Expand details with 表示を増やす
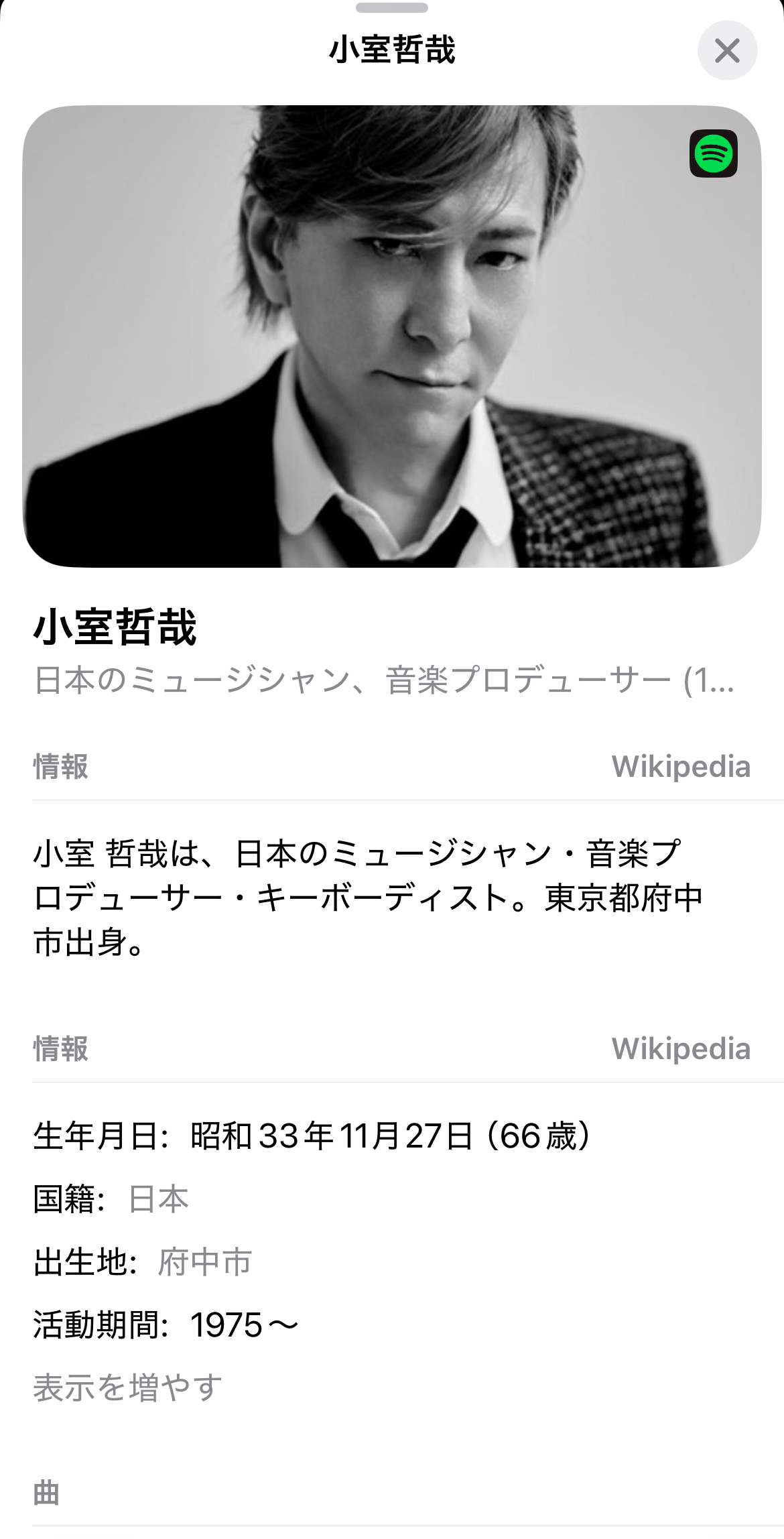 click(x=127, y=1388)
